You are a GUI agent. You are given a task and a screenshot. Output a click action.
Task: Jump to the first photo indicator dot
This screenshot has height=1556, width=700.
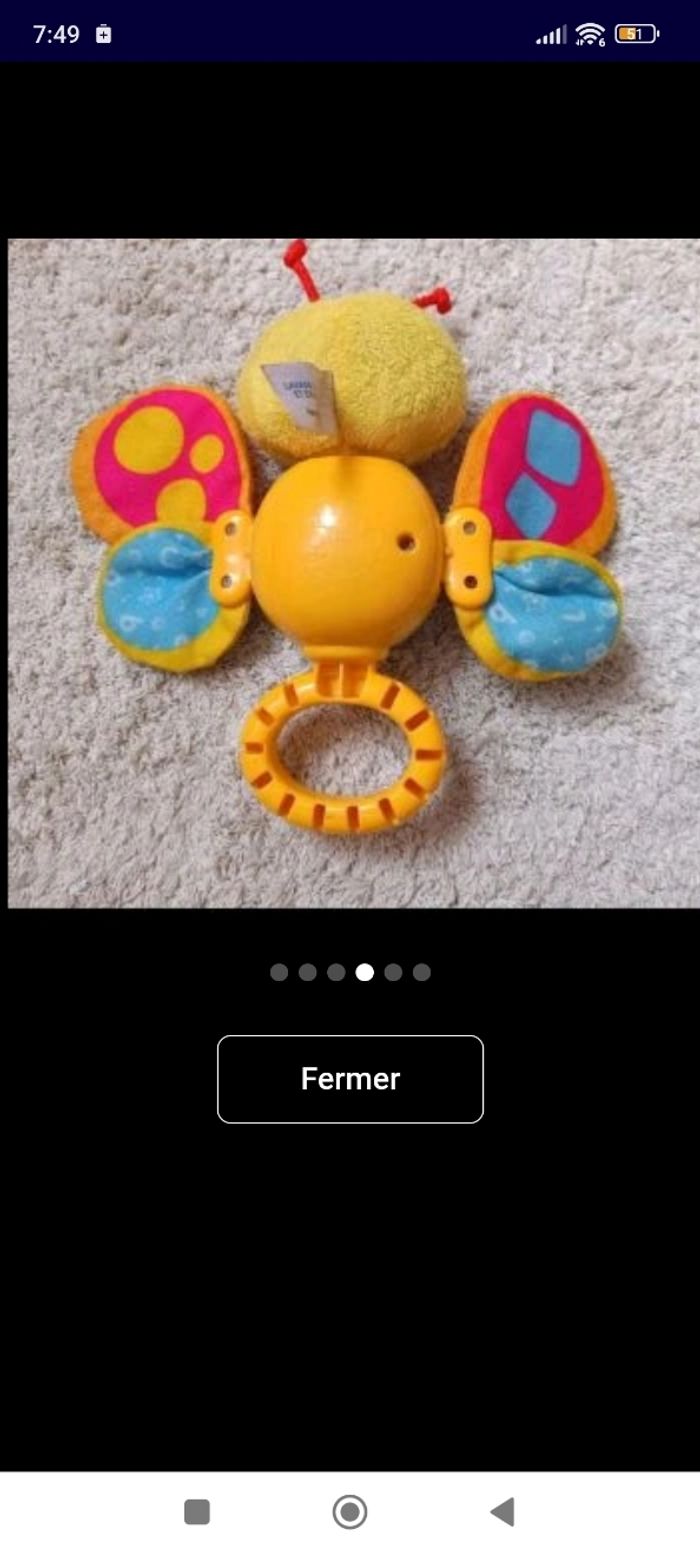[x=279, y=972]
